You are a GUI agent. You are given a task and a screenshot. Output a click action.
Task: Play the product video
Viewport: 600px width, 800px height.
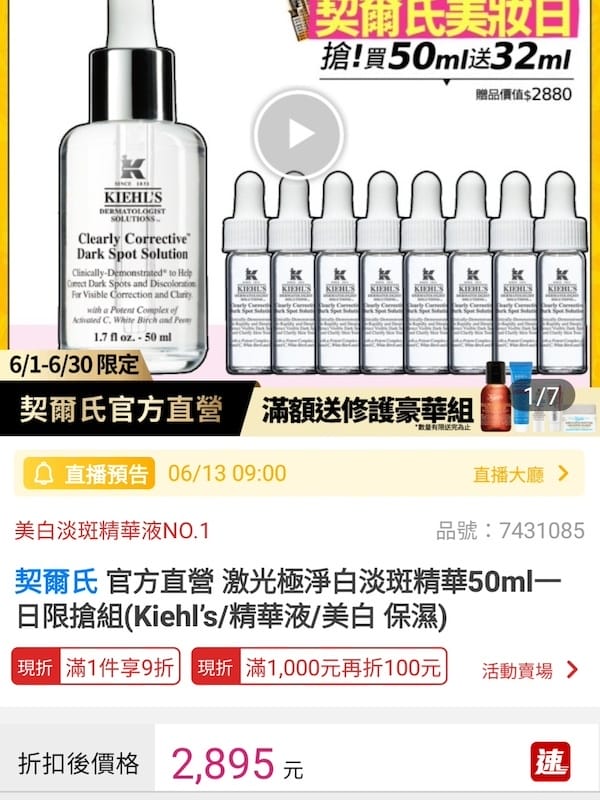298,135
